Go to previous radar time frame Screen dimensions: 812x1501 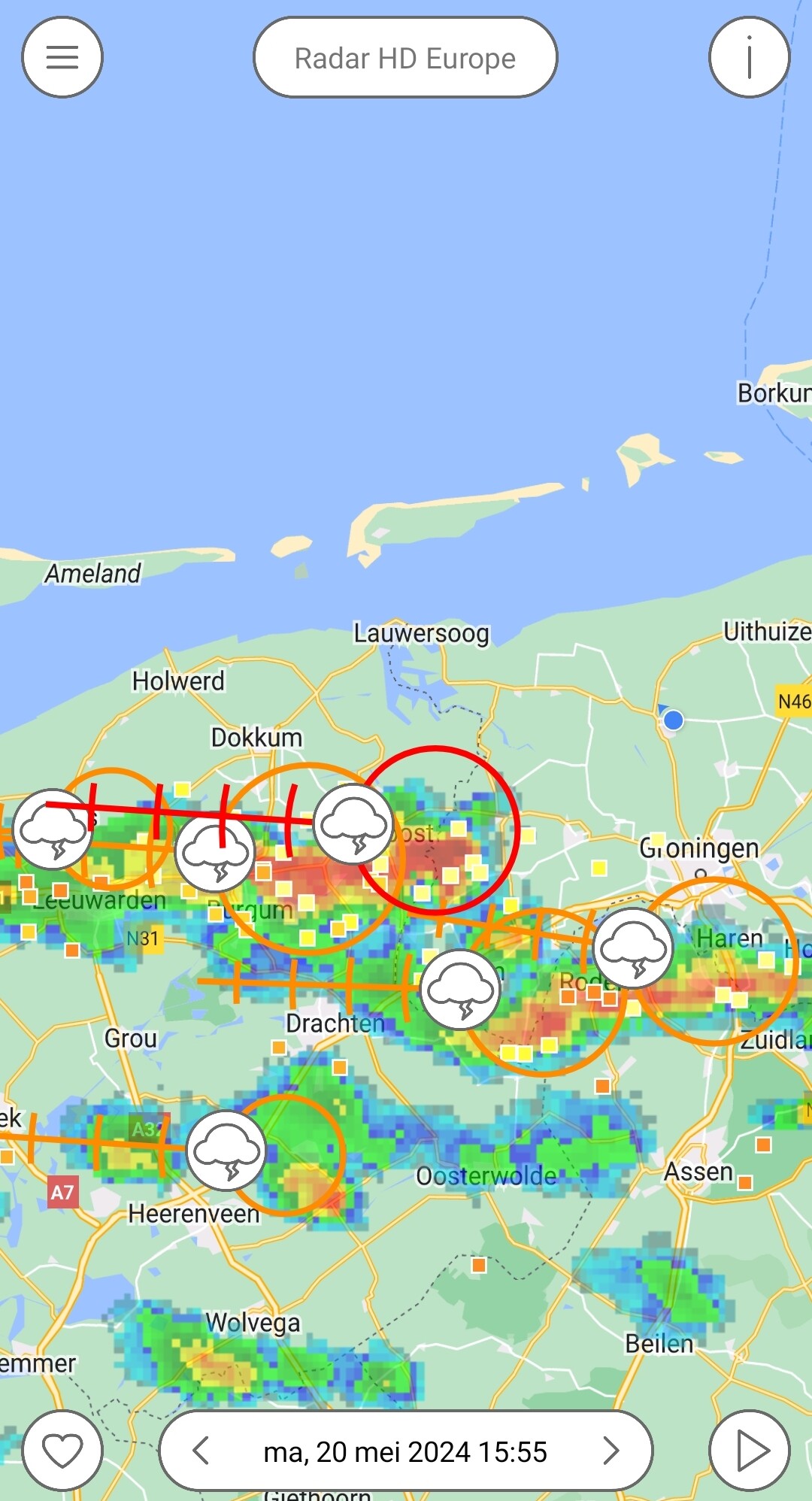point(201,1450)
